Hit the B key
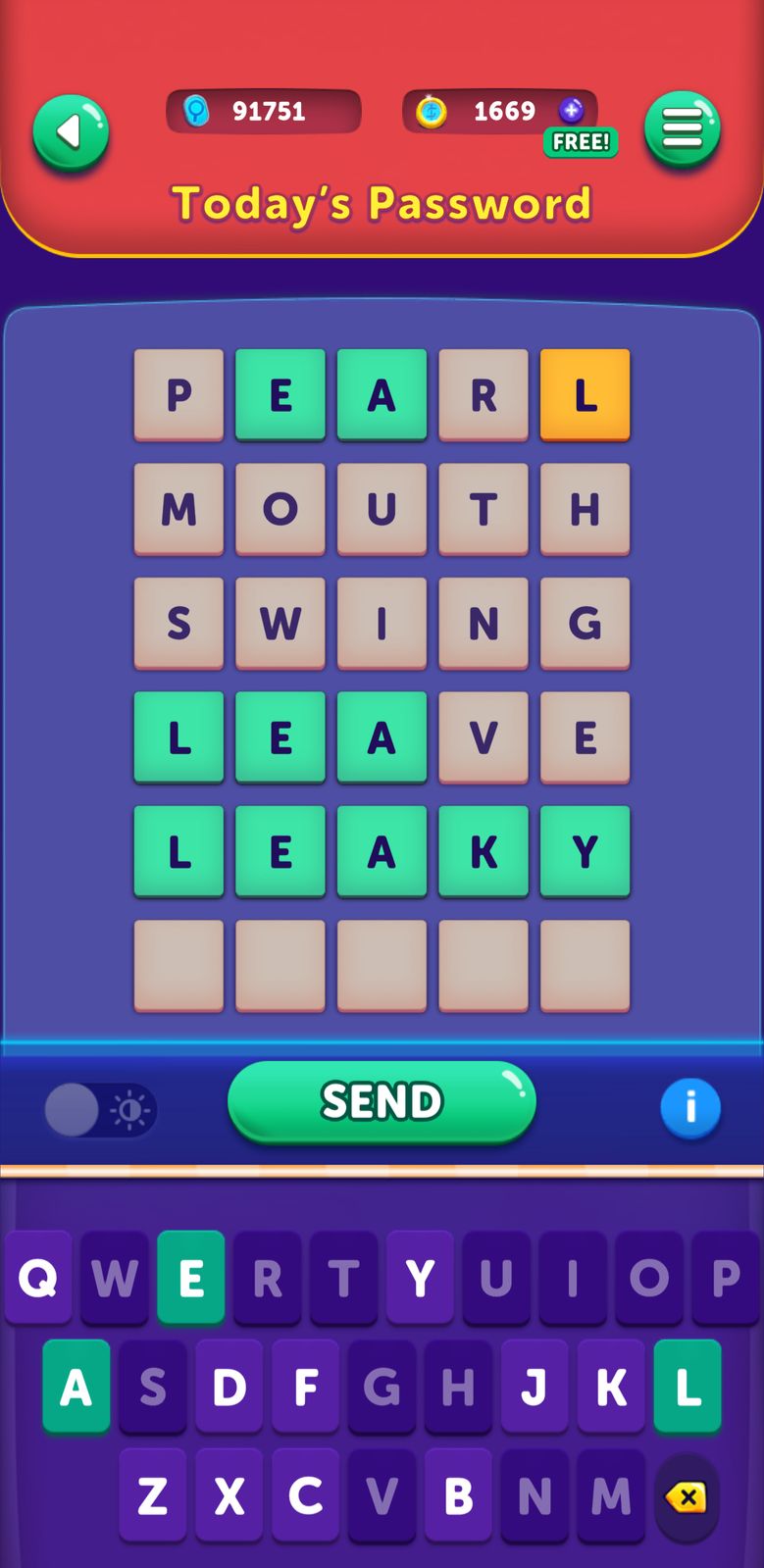The image size is (764, 1568). pyautogui.click(x=458, y=1495)
